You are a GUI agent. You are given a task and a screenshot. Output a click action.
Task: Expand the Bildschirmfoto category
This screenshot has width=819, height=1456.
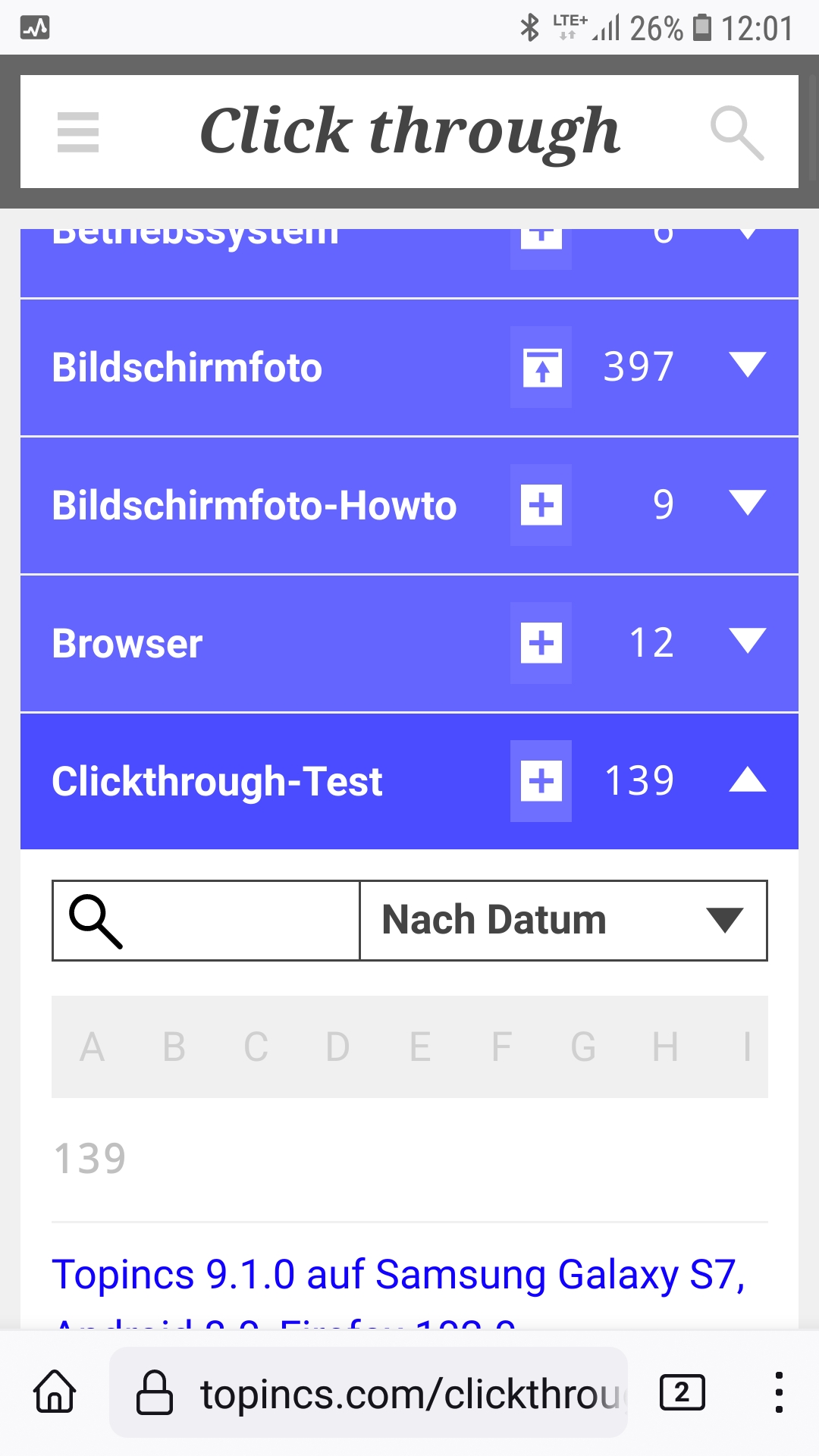click(747, 365)
